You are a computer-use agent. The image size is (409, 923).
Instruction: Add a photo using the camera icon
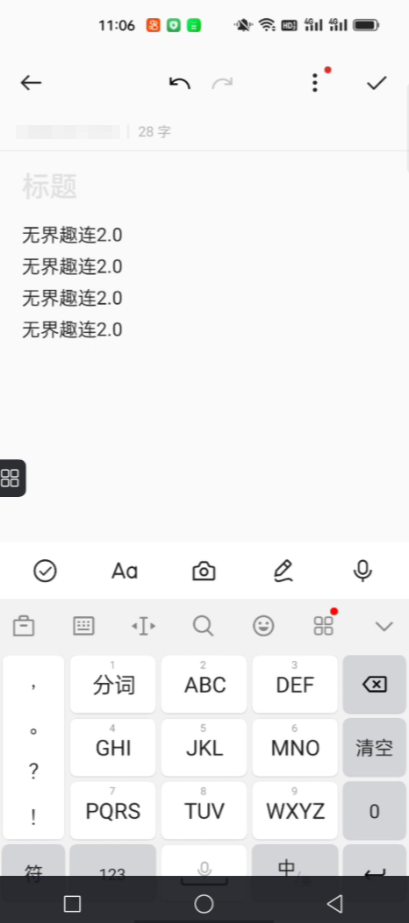(x=204, y=570)
